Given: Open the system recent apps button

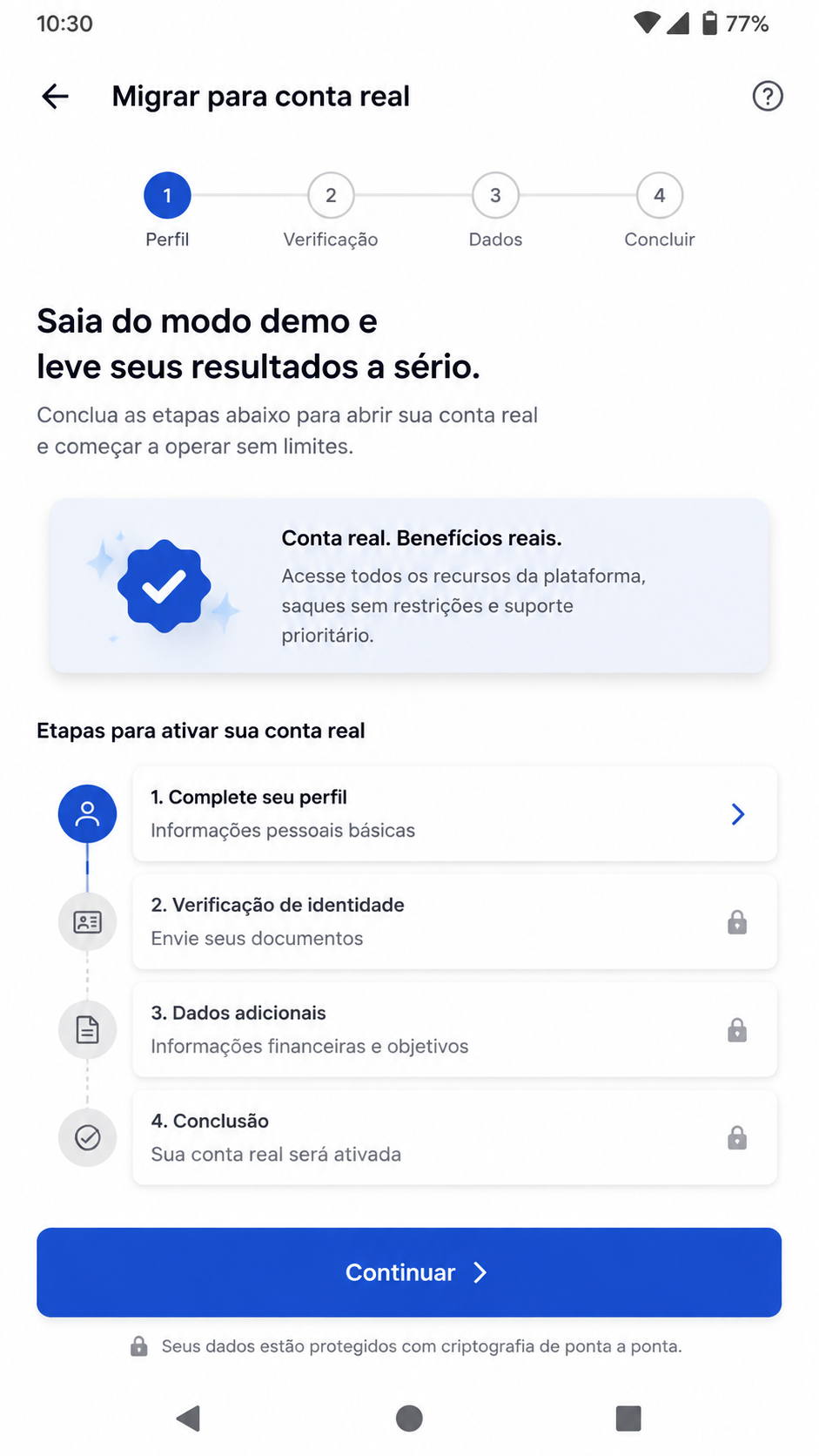Looking at the screenshot, I should coord(628,1419).
